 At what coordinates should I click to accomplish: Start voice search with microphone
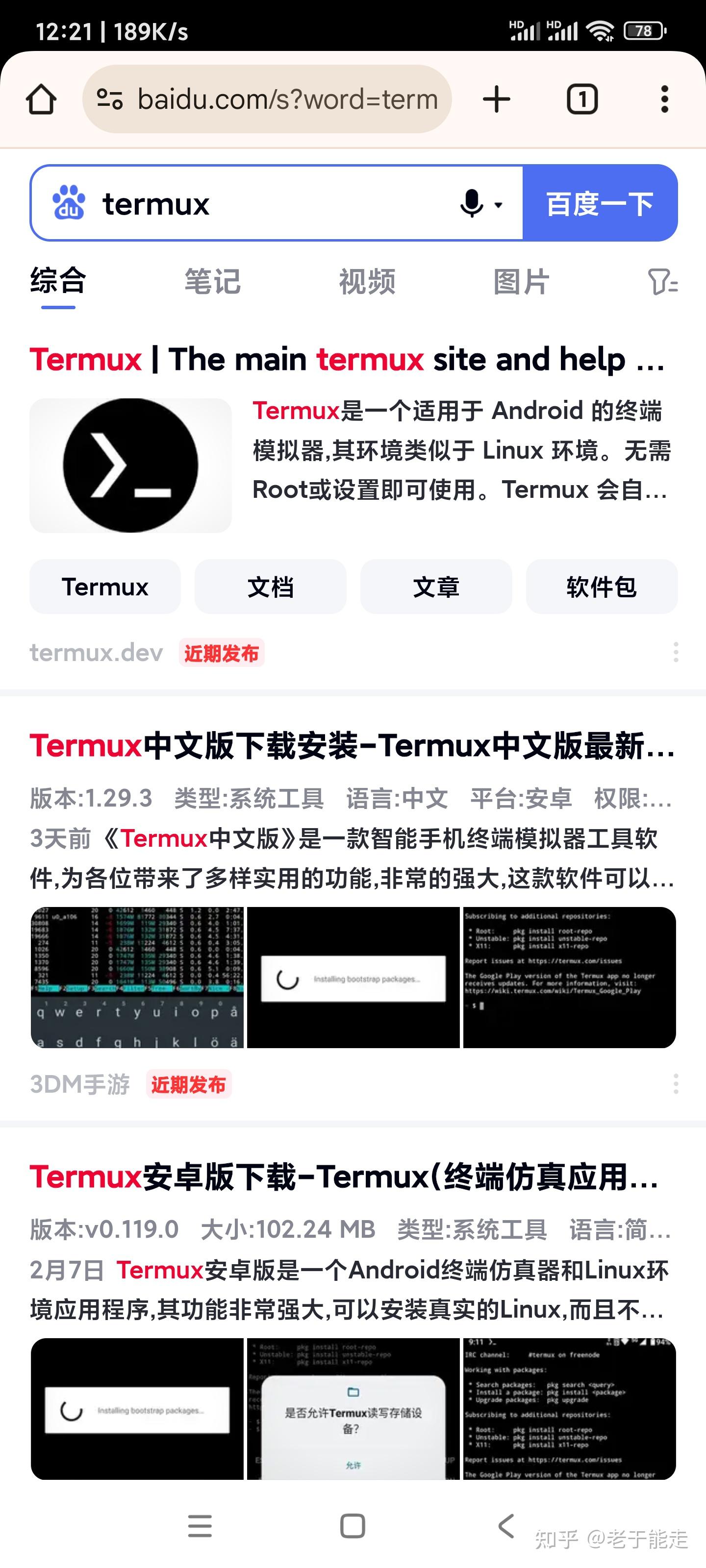tap(472, 203)
